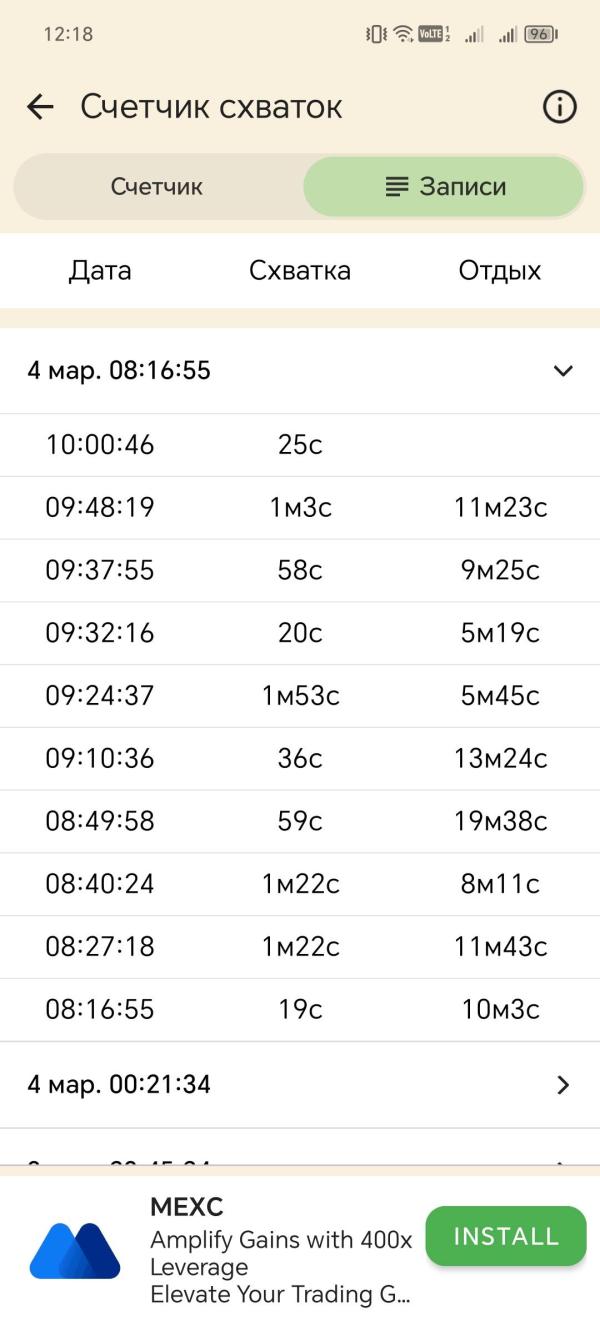Install the MEXC app from the ad
Viewport: 600px width, 1326px height.
506,1236
